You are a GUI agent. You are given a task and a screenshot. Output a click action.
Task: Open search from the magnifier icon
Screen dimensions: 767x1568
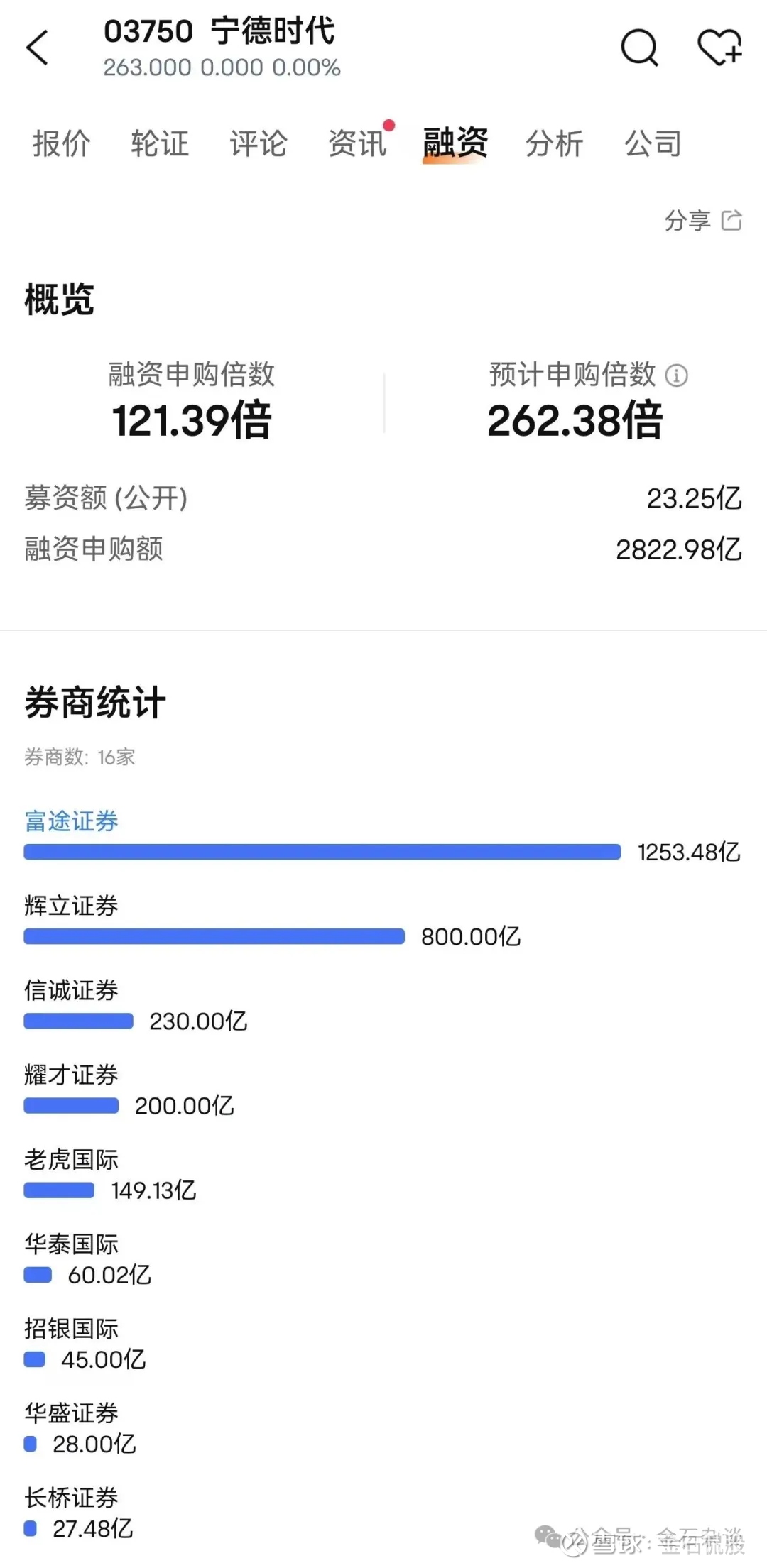coord(638,48)
